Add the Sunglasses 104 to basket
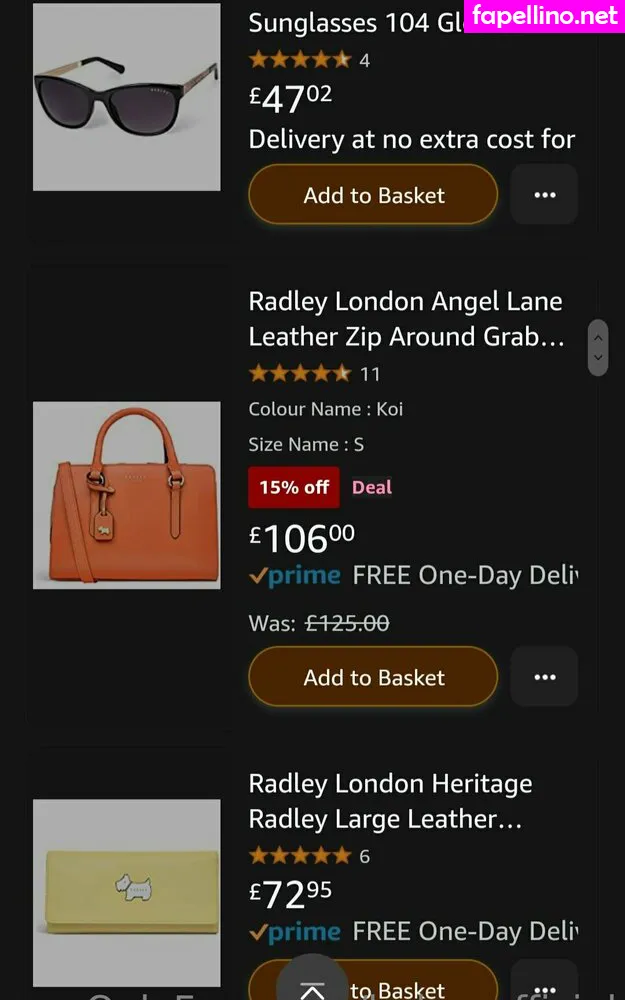The width and height of the screenshot is (625, 1000). (373, 195)
